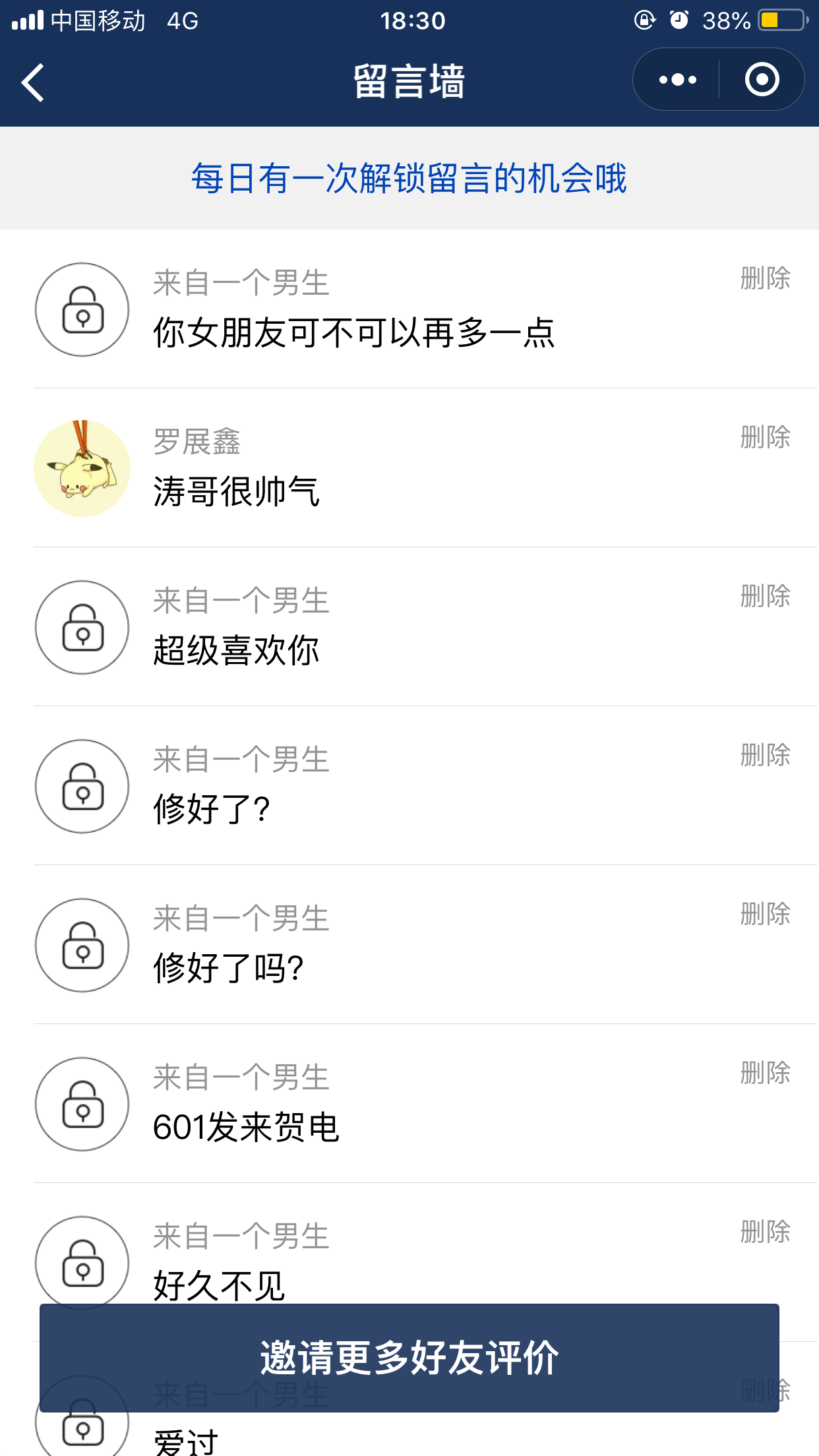The width and height of the screenshot is (819, 1456).
Task: Delete the message "修好了吗?"
Action: [765, 914]
